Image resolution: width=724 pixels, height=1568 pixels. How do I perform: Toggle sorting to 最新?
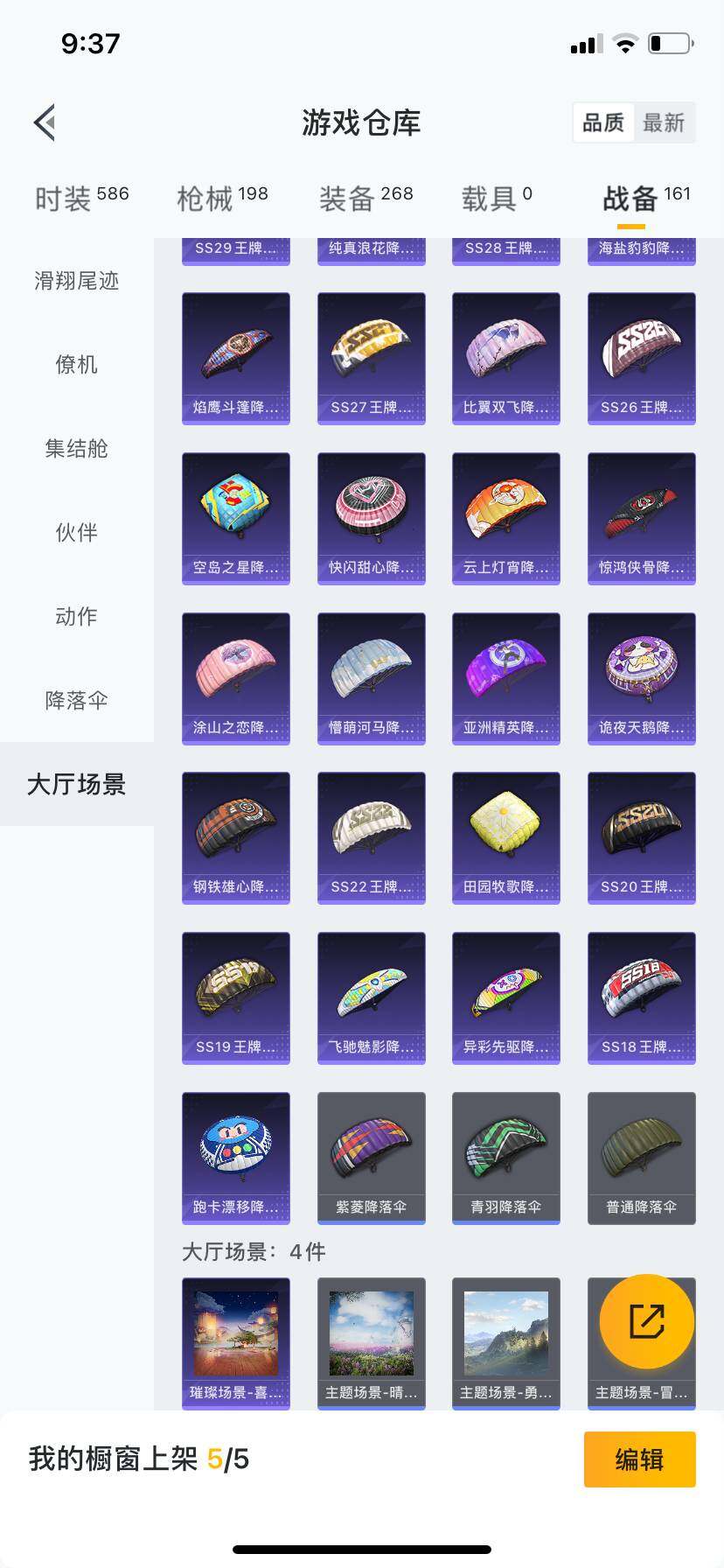(665, 122)
